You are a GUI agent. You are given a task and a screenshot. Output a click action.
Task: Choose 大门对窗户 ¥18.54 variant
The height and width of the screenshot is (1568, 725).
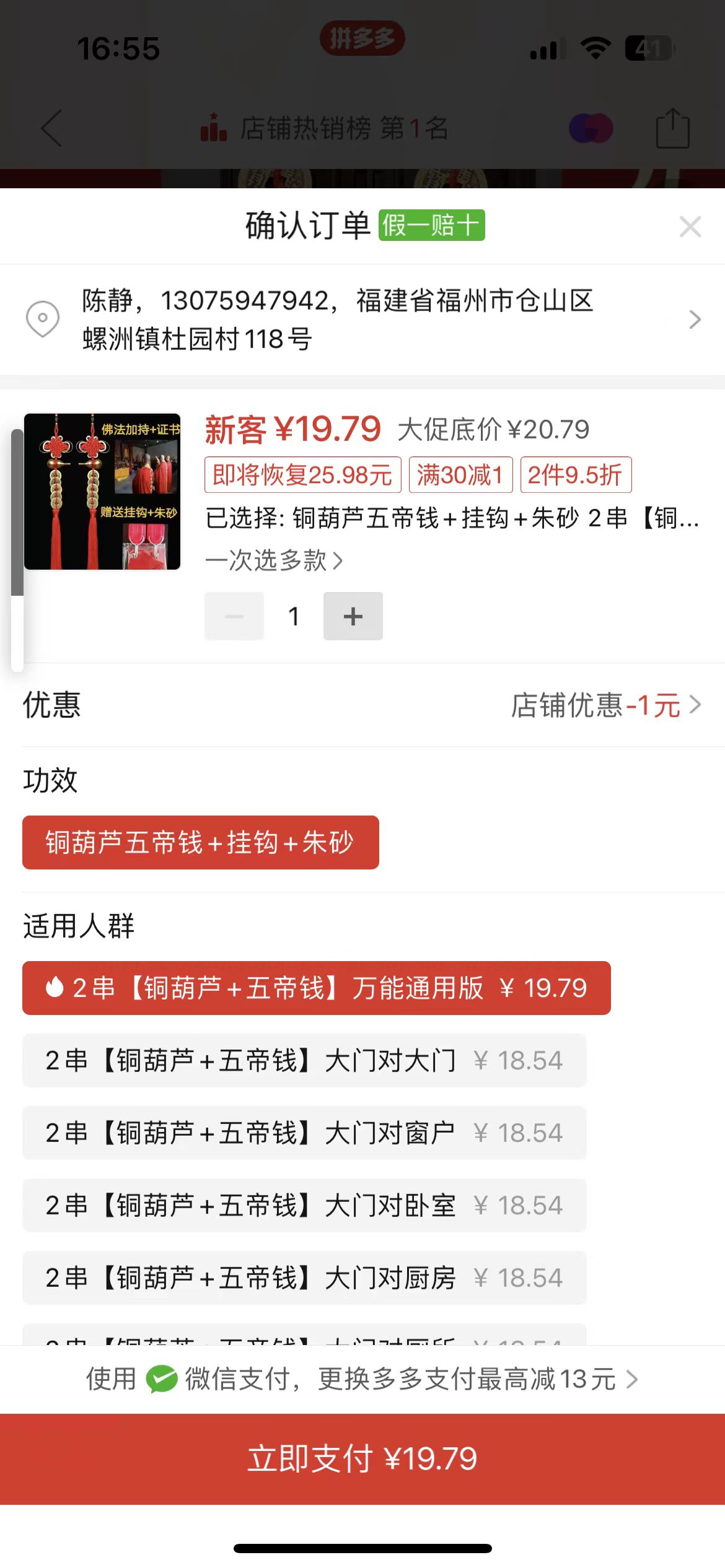point(304,1133)
